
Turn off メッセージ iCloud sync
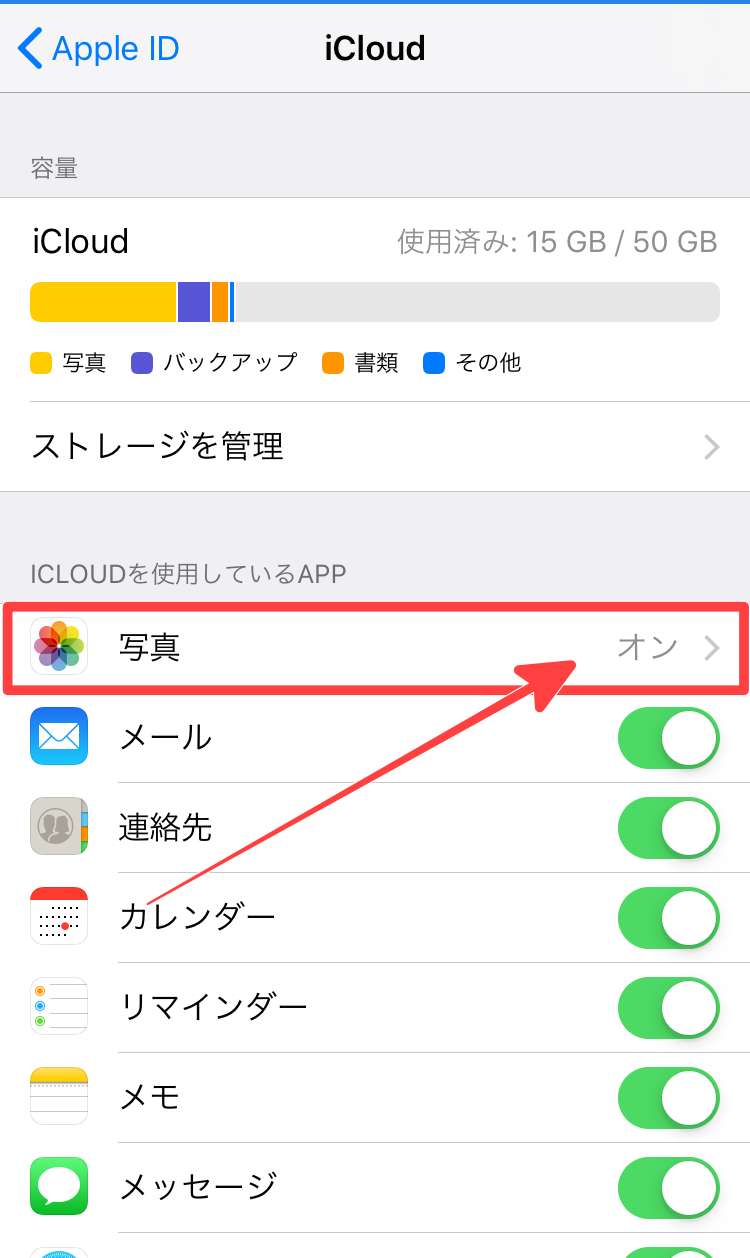point(668,1188)
